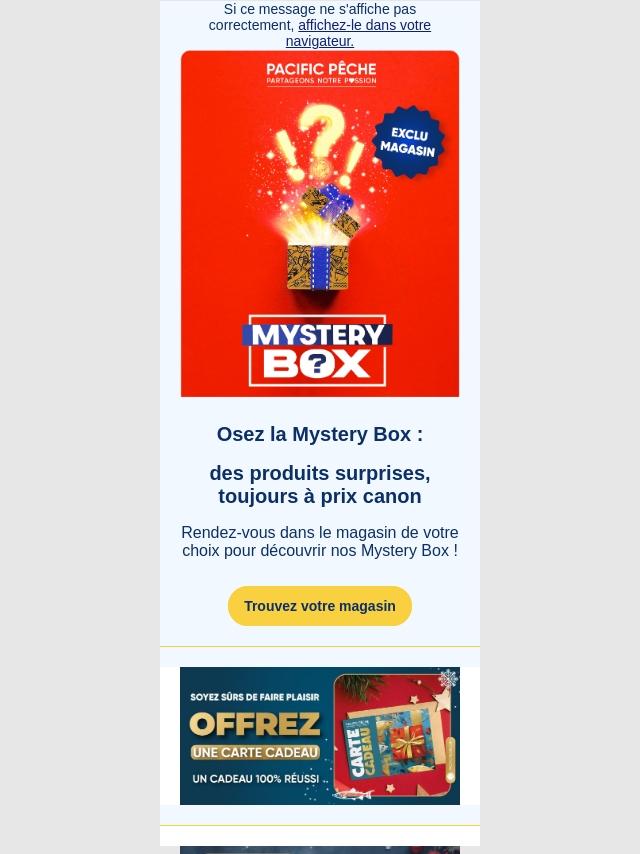This screenshot has height=854, width=640.
Task: Tap the 'Trouvez votre magasin' button
Action: coord(320,606)
